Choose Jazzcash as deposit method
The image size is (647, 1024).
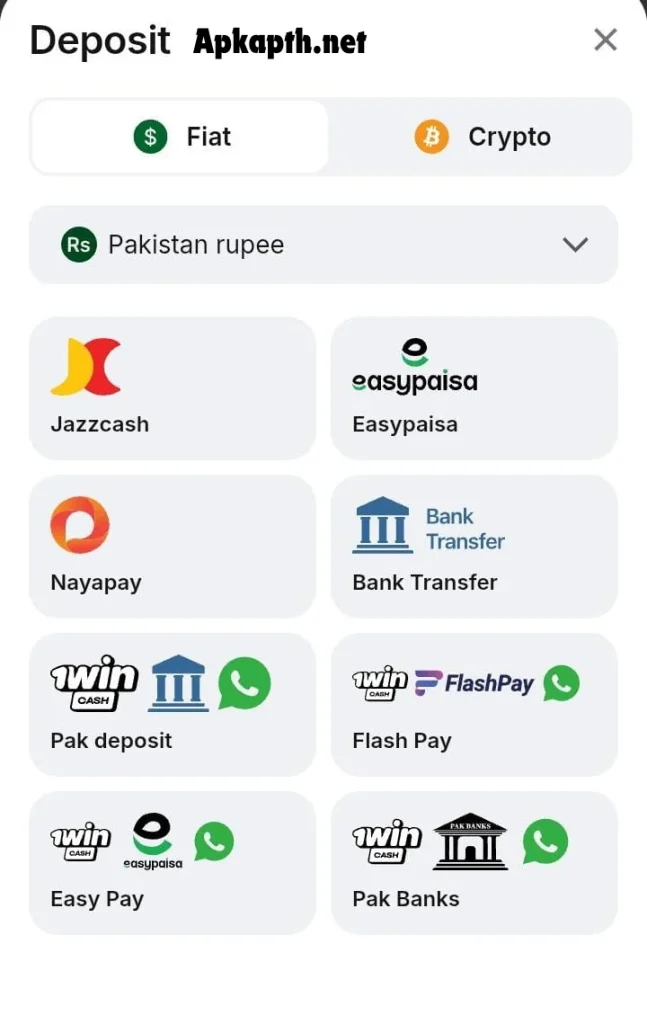(172, 388)
